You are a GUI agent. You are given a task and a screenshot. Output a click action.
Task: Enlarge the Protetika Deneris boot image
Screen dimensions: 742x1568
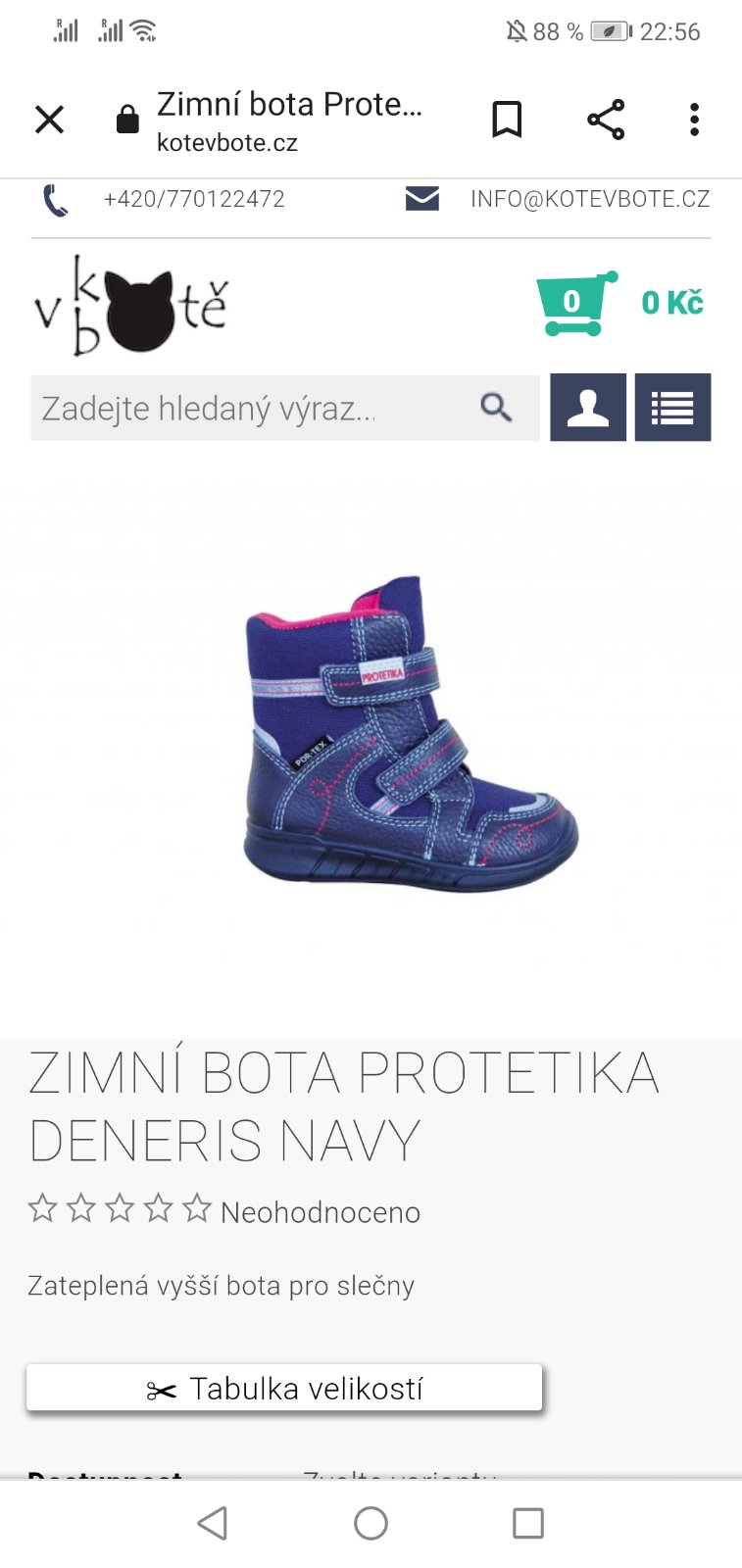410,735
